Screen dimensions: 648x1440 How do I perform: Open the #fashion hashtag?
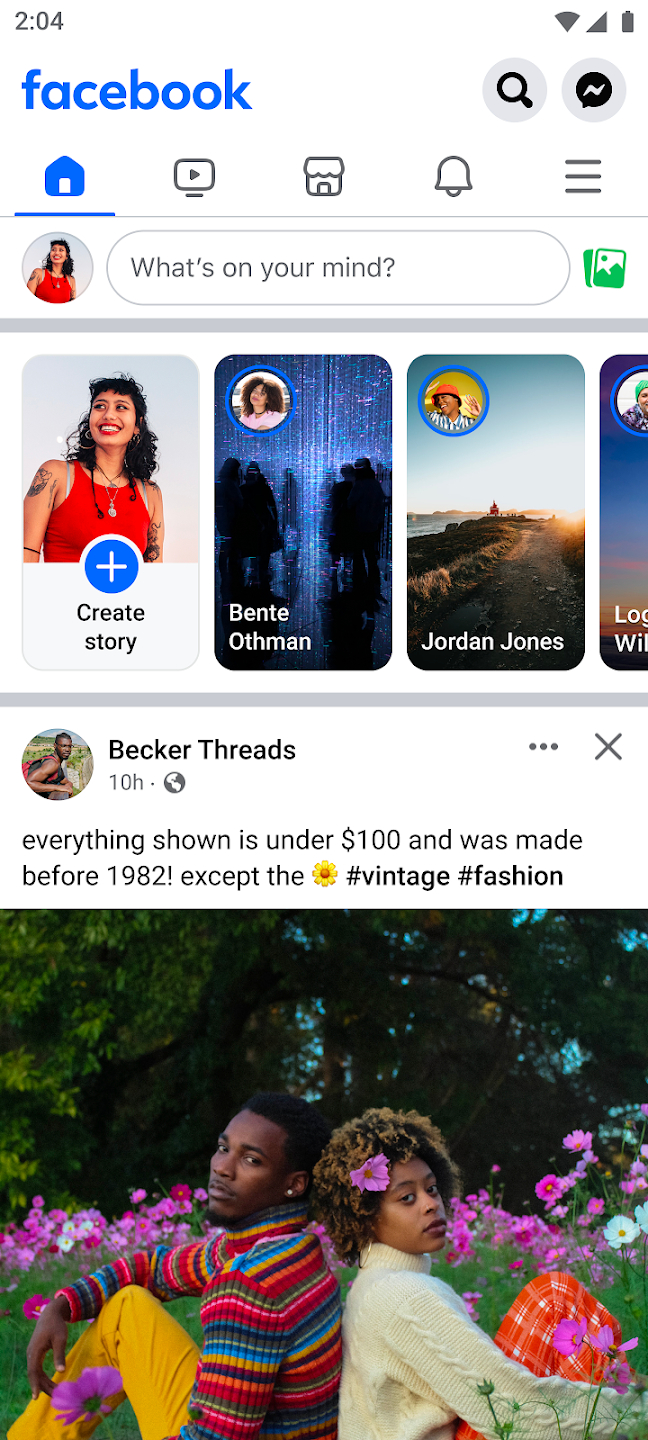510,876
